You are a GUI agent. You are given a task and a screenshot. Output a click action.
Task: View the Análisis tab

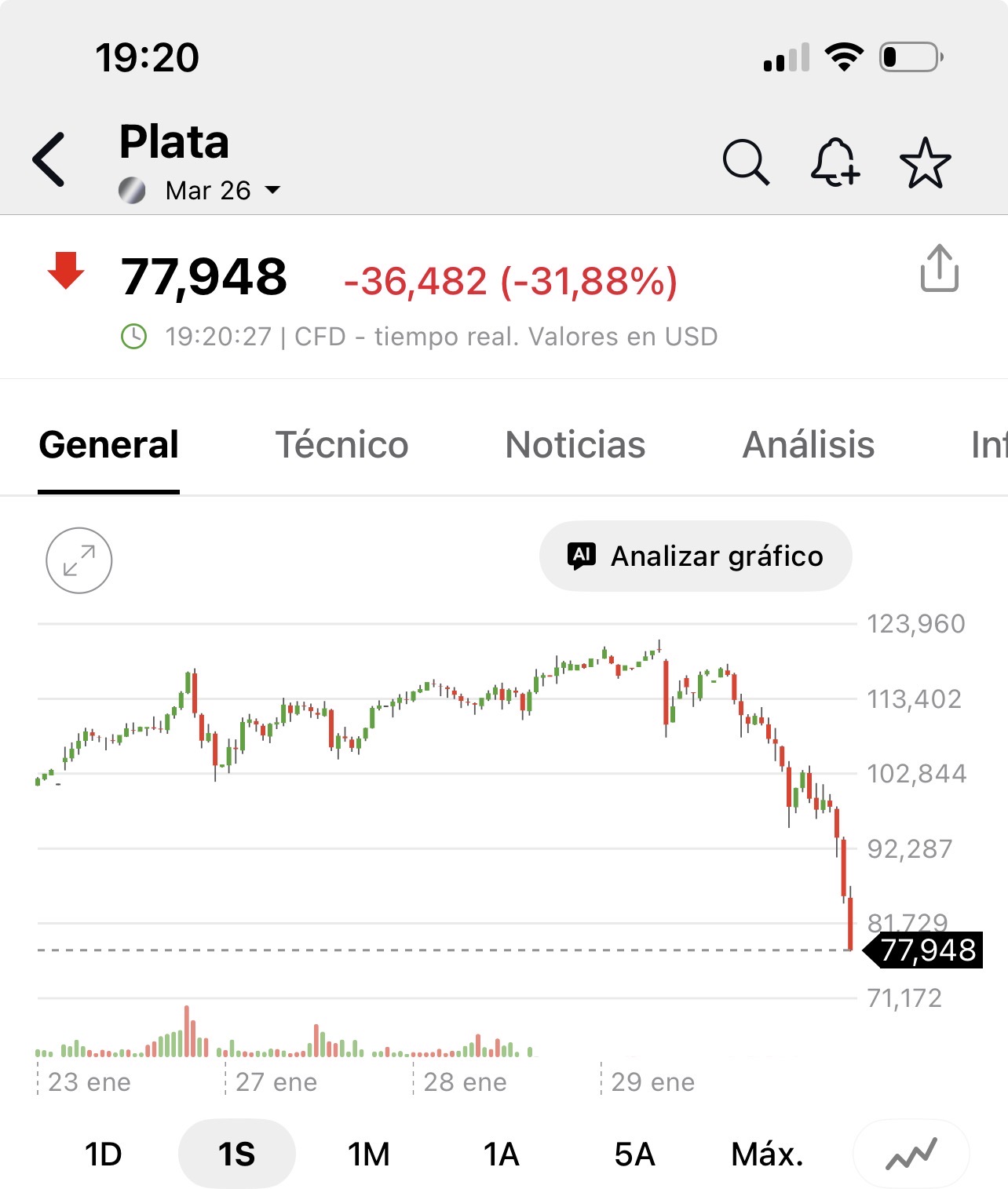808,445
